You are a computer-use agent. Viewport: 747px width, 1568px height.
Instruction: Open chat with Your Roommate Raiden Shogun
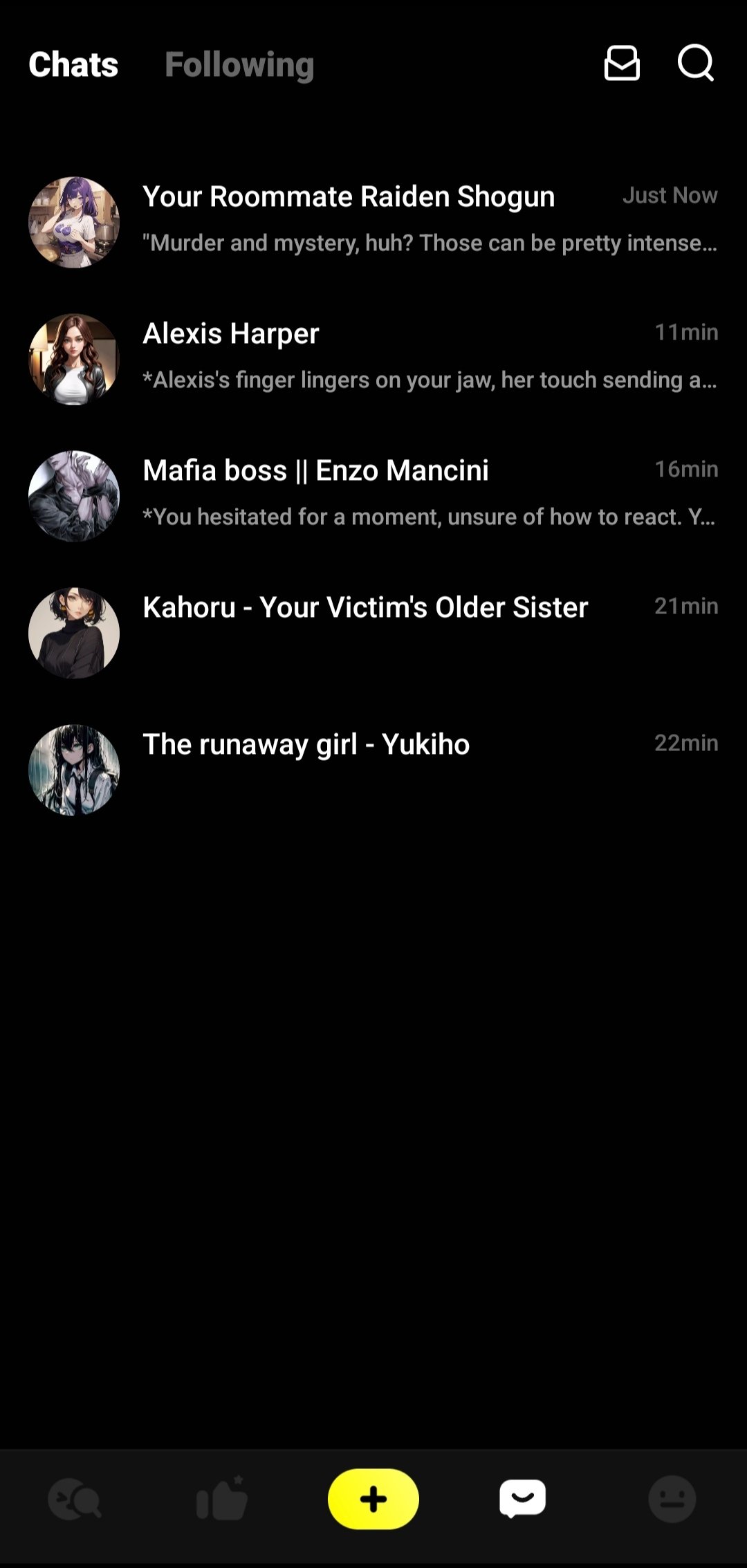click(373, 221)
